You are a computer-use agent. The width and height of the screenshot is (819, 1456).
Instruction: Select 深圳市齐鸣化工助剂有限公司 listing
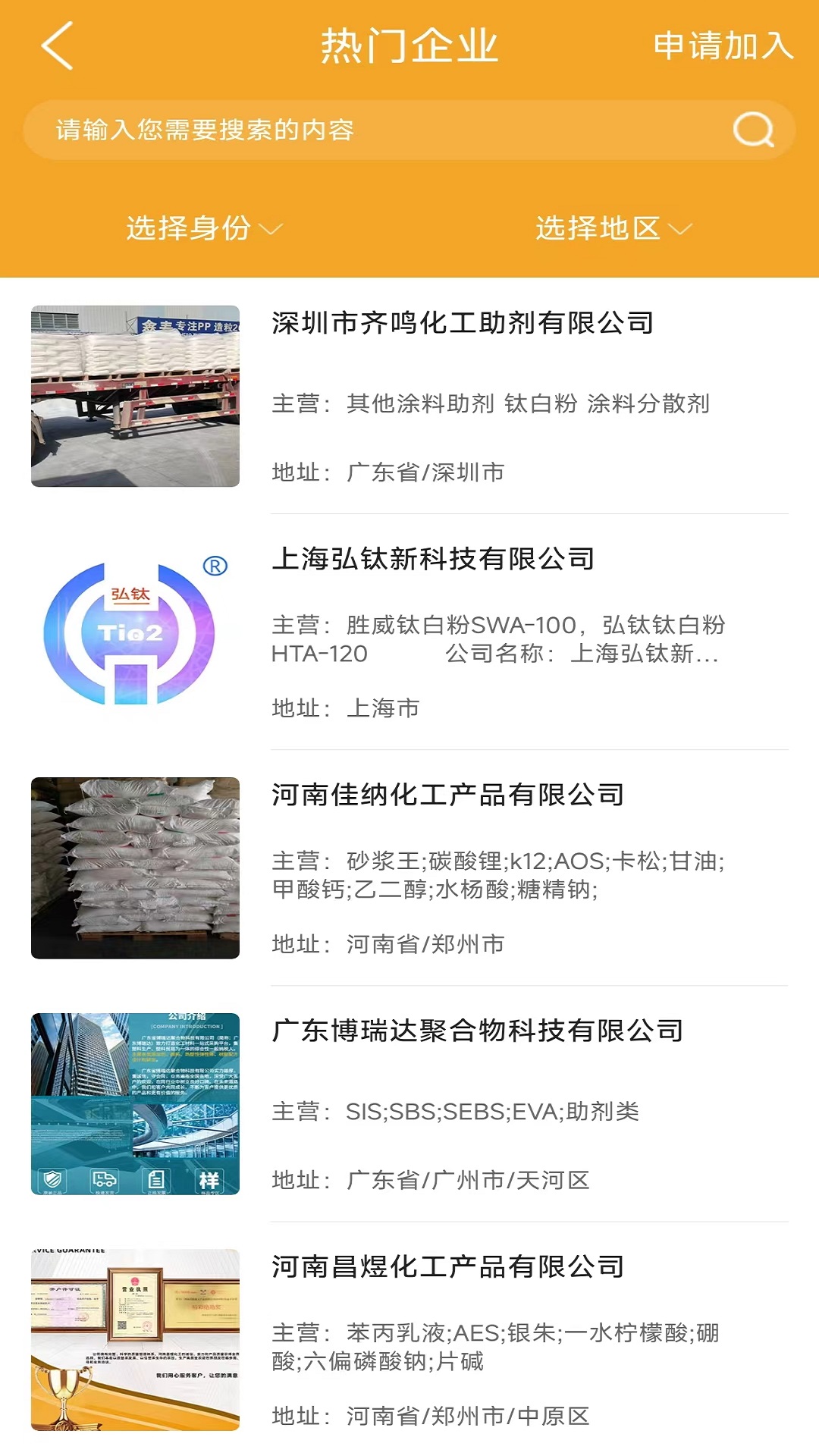pyautogui.click(x=463, y=322)
